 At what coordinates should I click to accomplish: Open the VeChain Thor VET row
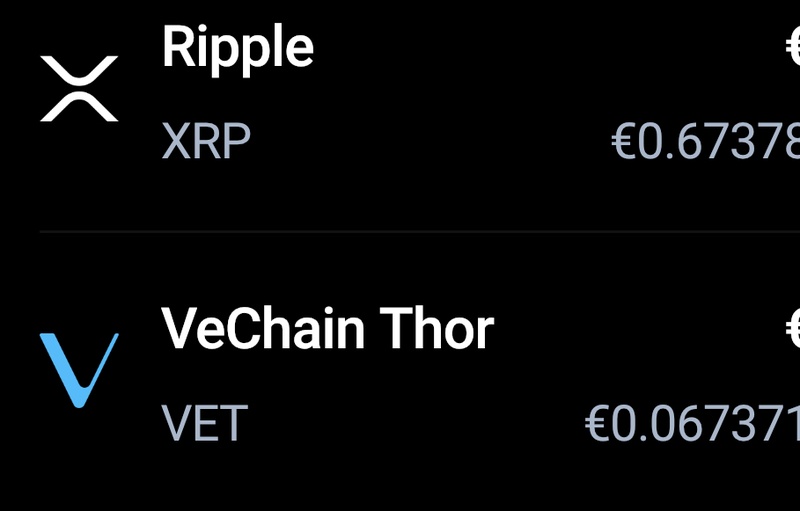coord(400,372)
